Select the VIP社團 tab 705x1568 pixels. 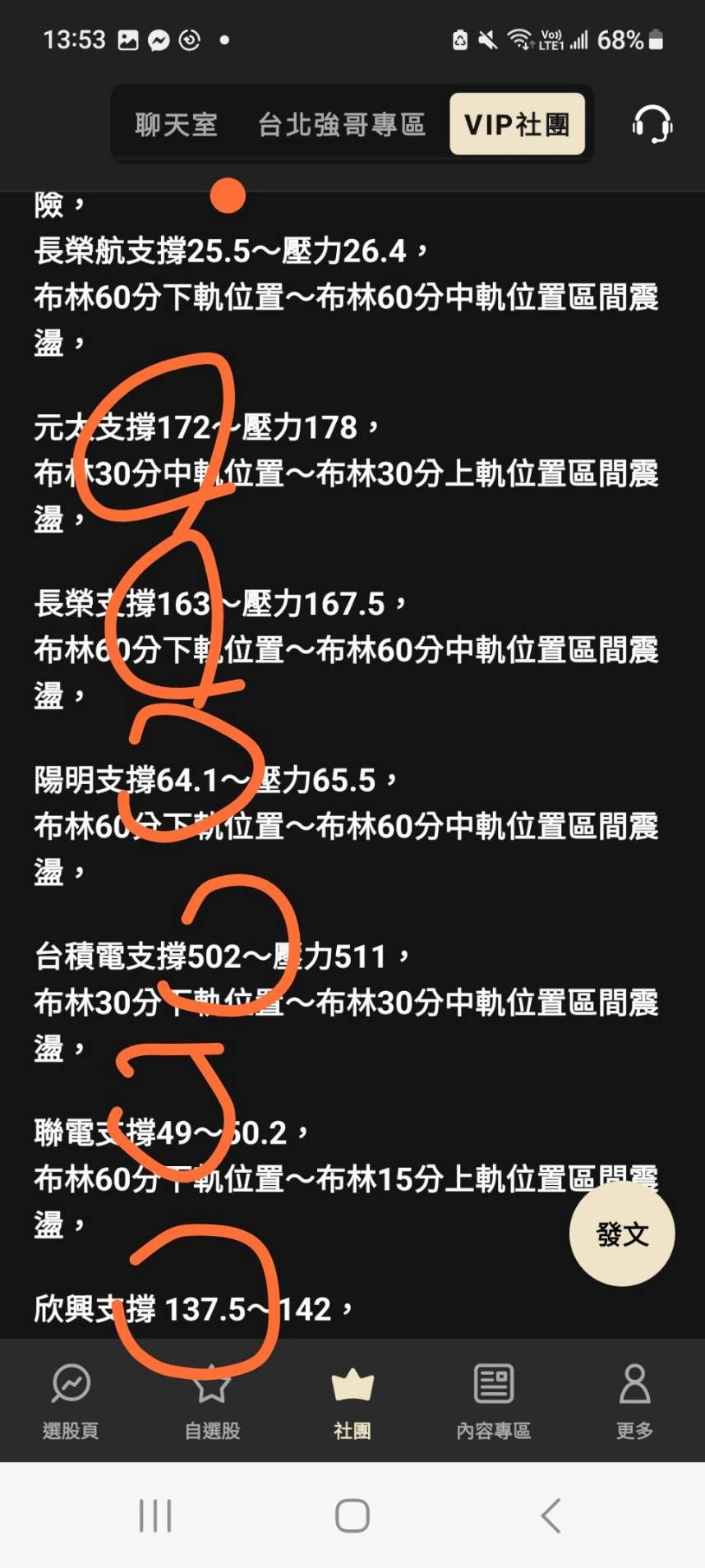click(517, 124)
